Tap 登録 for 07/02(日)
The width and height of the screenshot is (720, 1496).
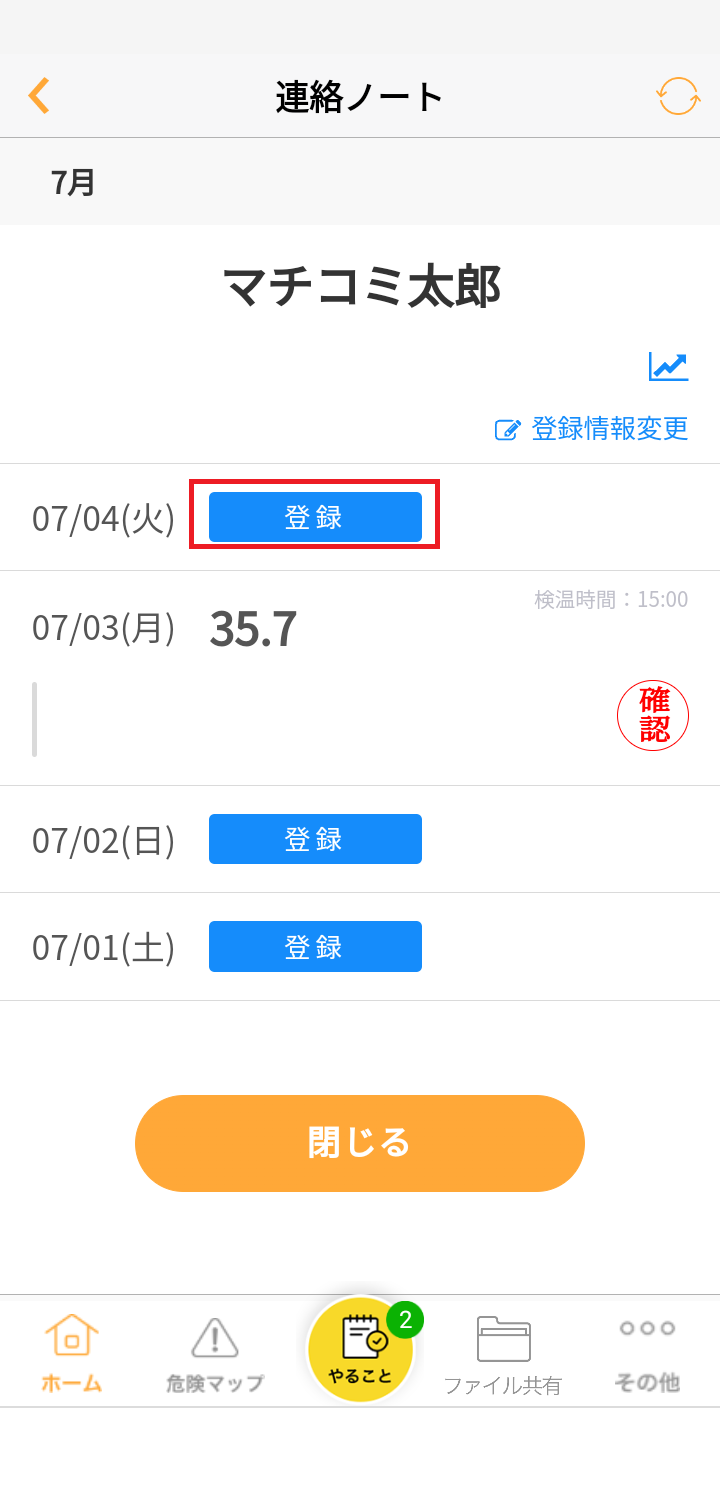[x=315, y=839]
